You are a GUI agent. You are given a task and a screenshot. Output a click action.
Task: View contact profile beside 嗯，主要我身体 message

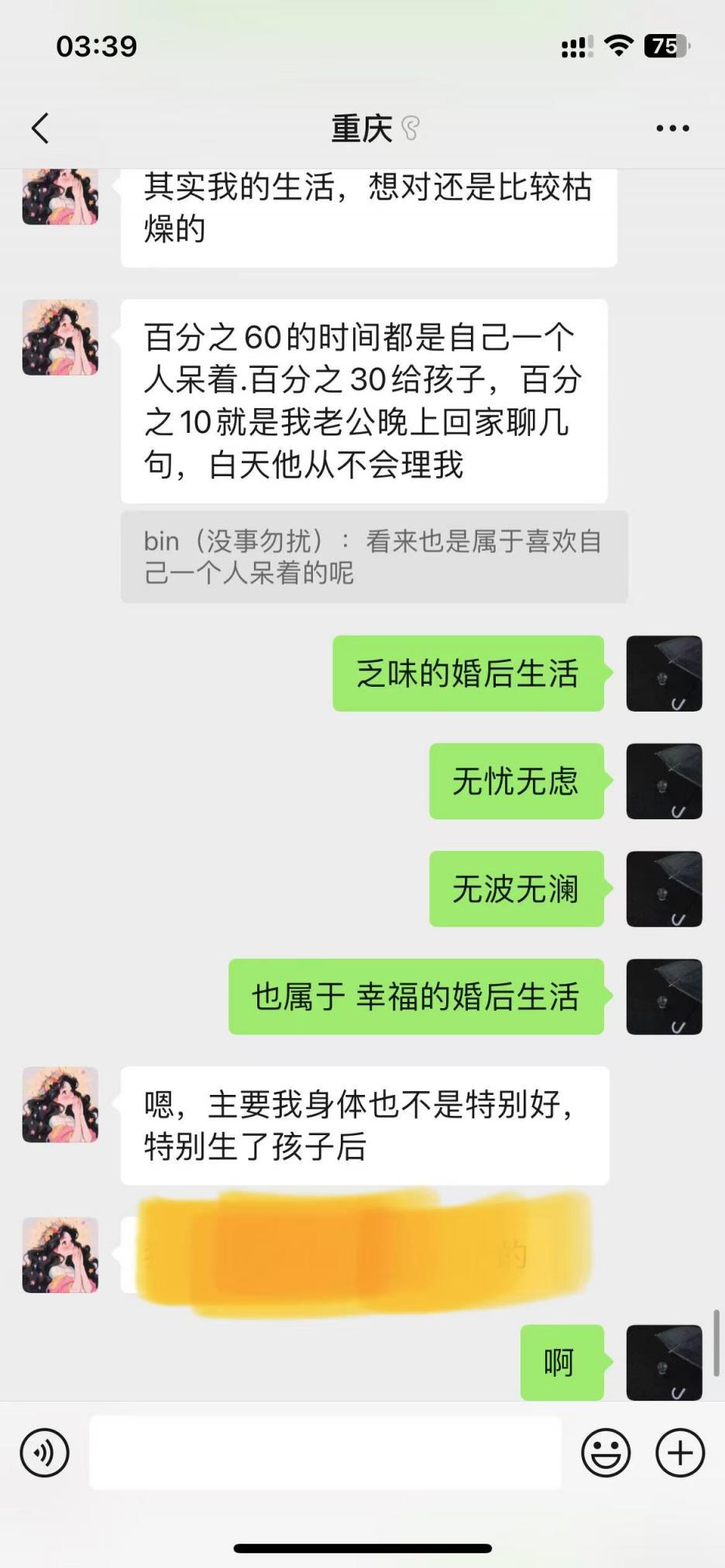(60, 1105)
